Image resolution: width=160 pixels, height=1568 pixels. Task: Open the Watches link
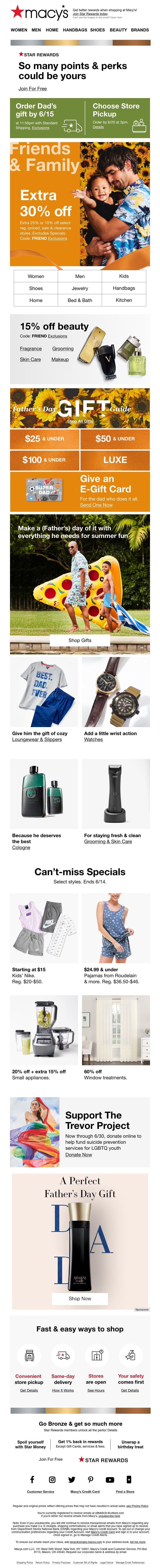93,739
